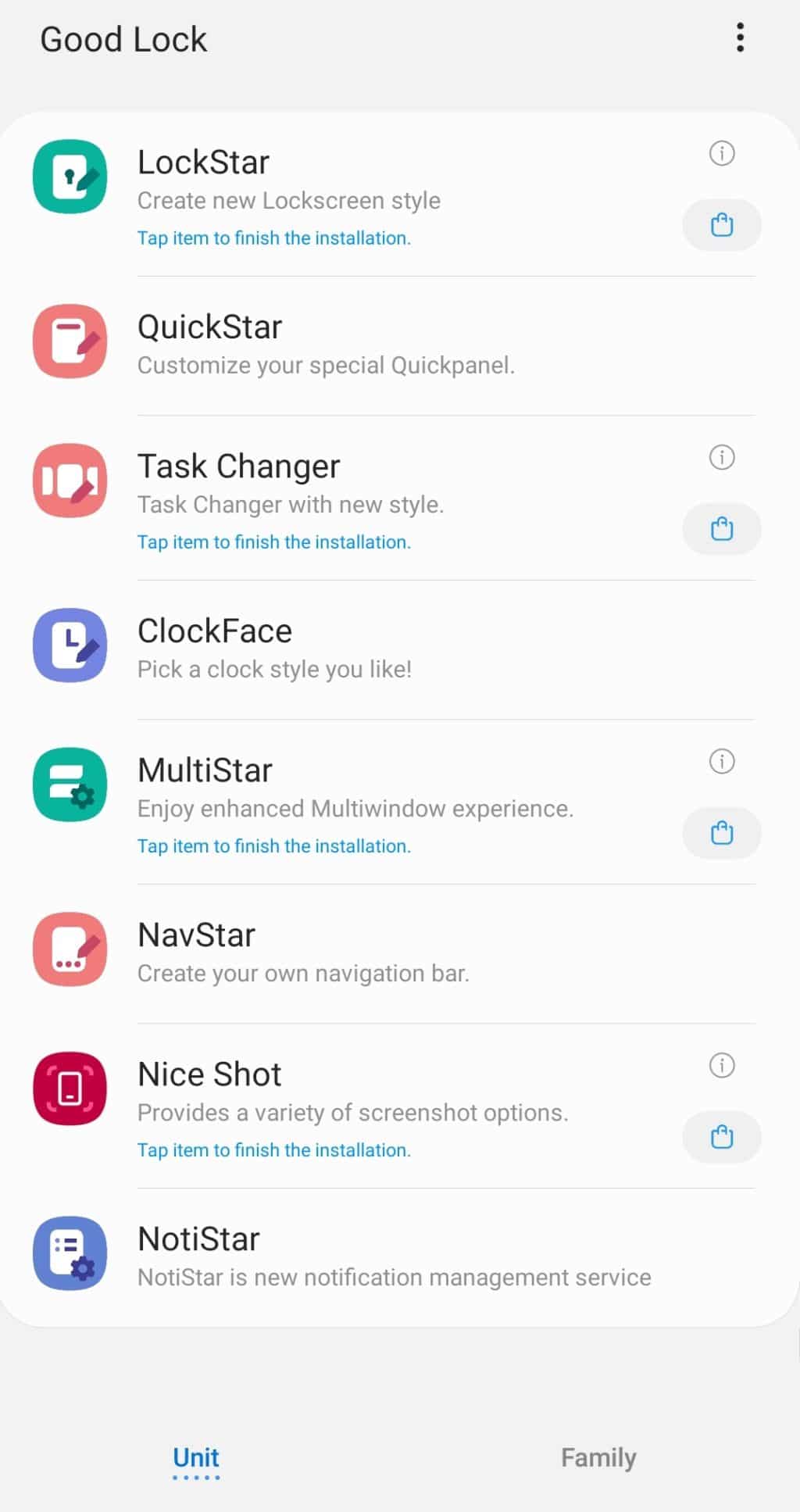This screenshot has height=1512, width=800.
Task: Open MultiStar's Galaxy Store bag icon
Action: tap(721, 832)
